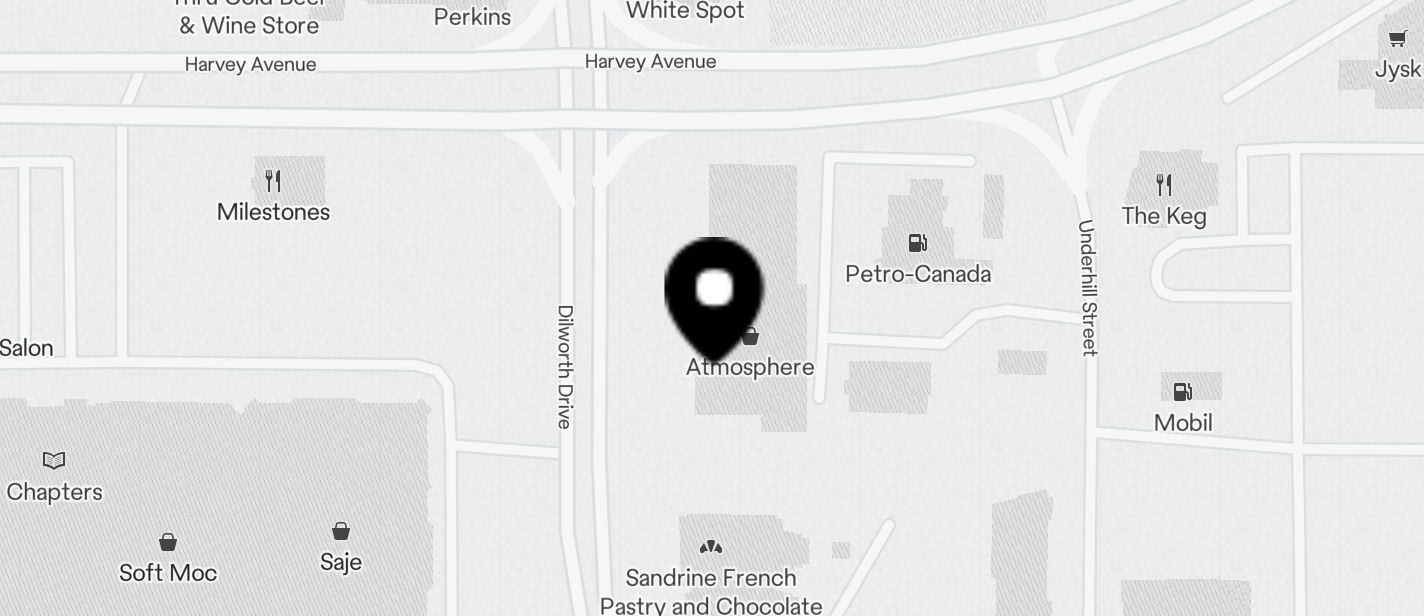The image size is (1424, 616).
Task: Open the Chapters bookstore marker
Action: 54,461
